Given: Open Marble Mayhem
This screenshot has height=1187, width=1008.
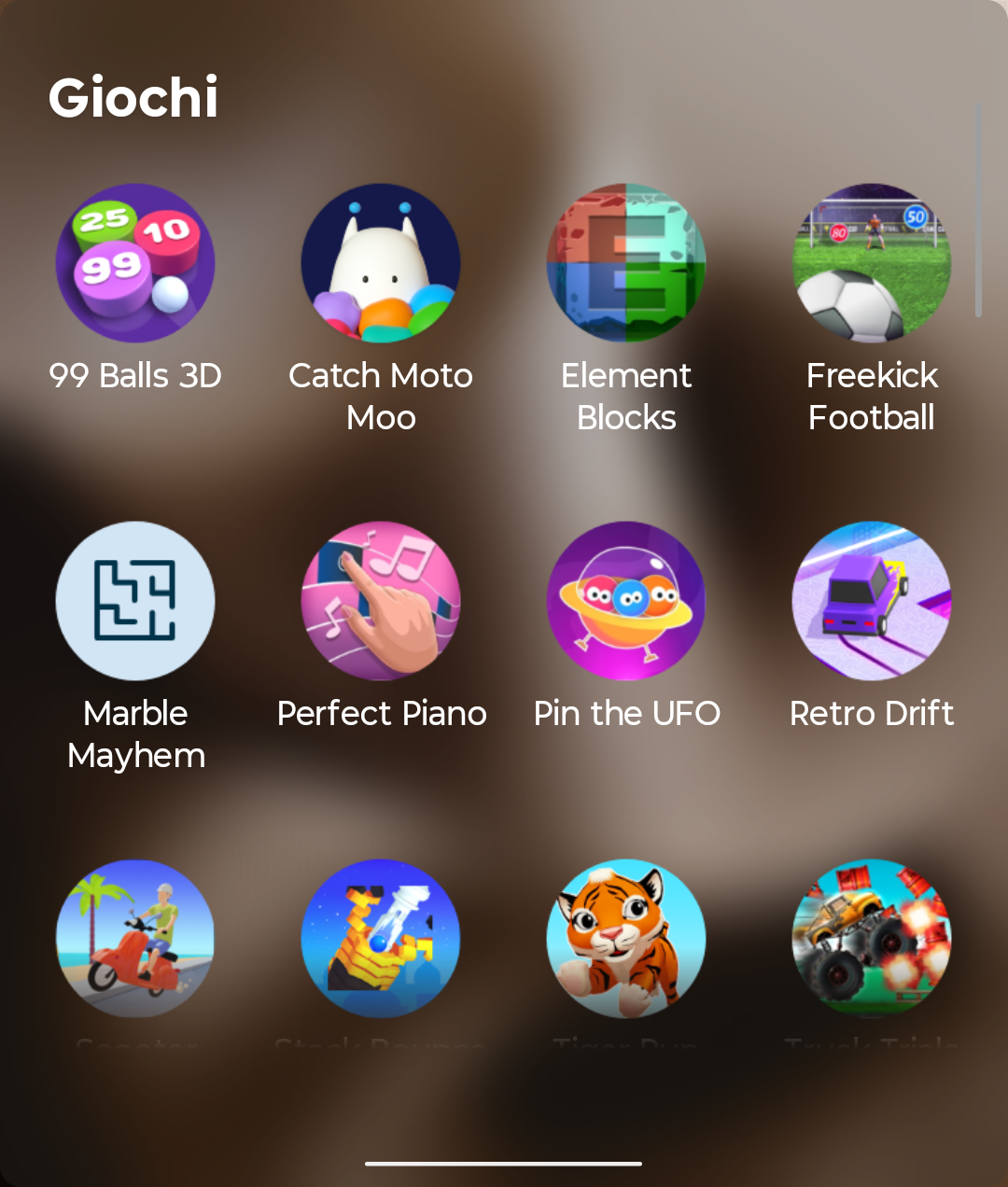Looking at the screenshot, I should coord(135,601).
